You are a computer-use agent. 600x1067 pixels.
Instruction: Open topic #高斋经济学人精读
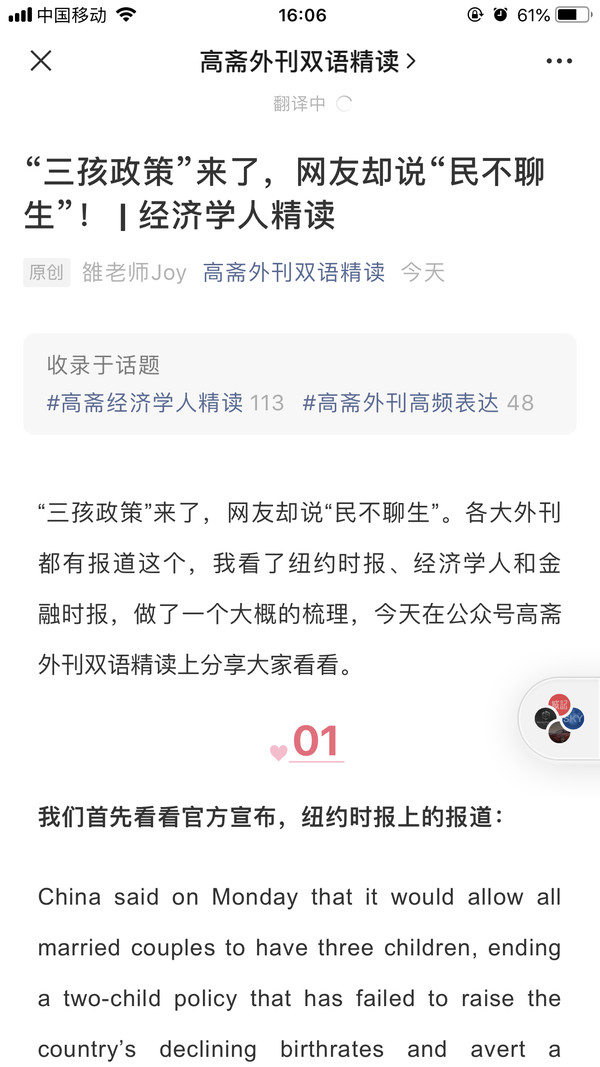tap(145, 403)
